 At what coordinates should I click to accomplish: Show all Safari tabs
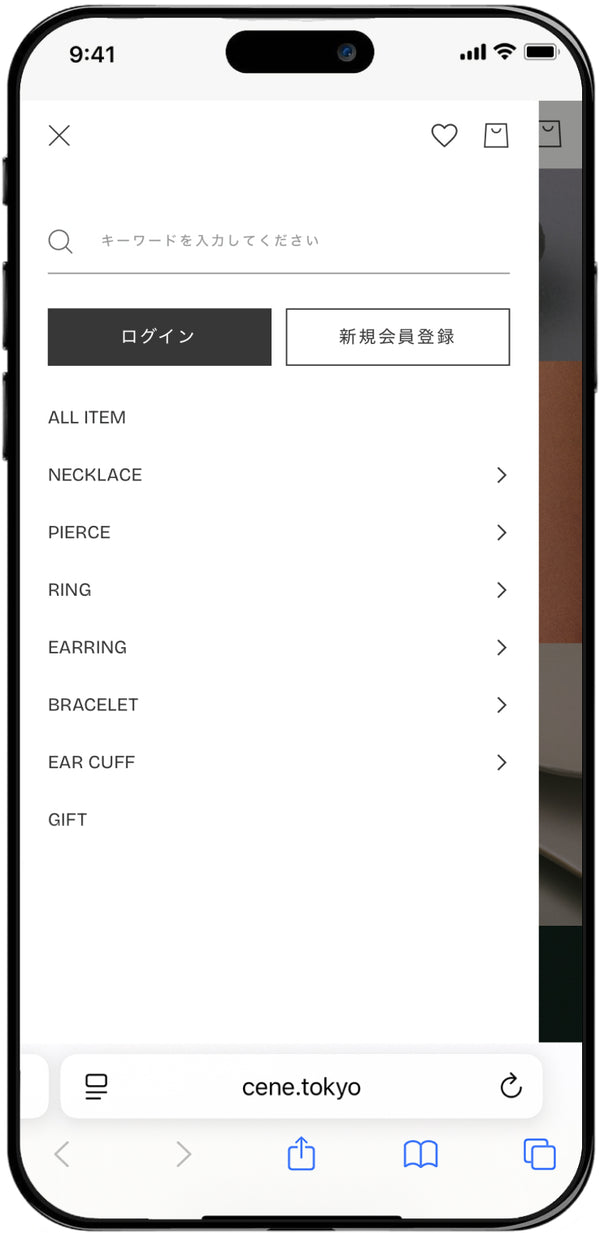point(539,1155)
